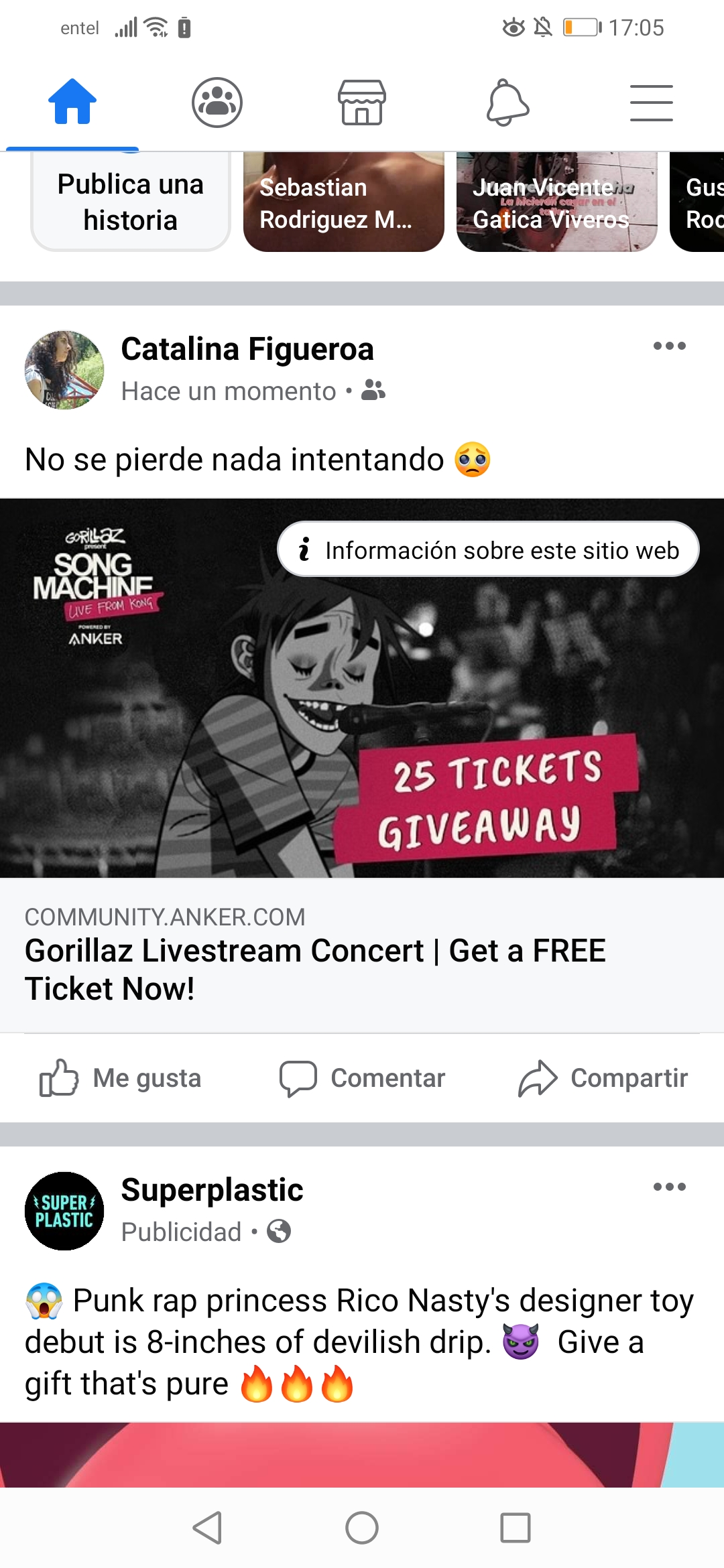
Task: Open the Groups tab
Action: (217, 103)
